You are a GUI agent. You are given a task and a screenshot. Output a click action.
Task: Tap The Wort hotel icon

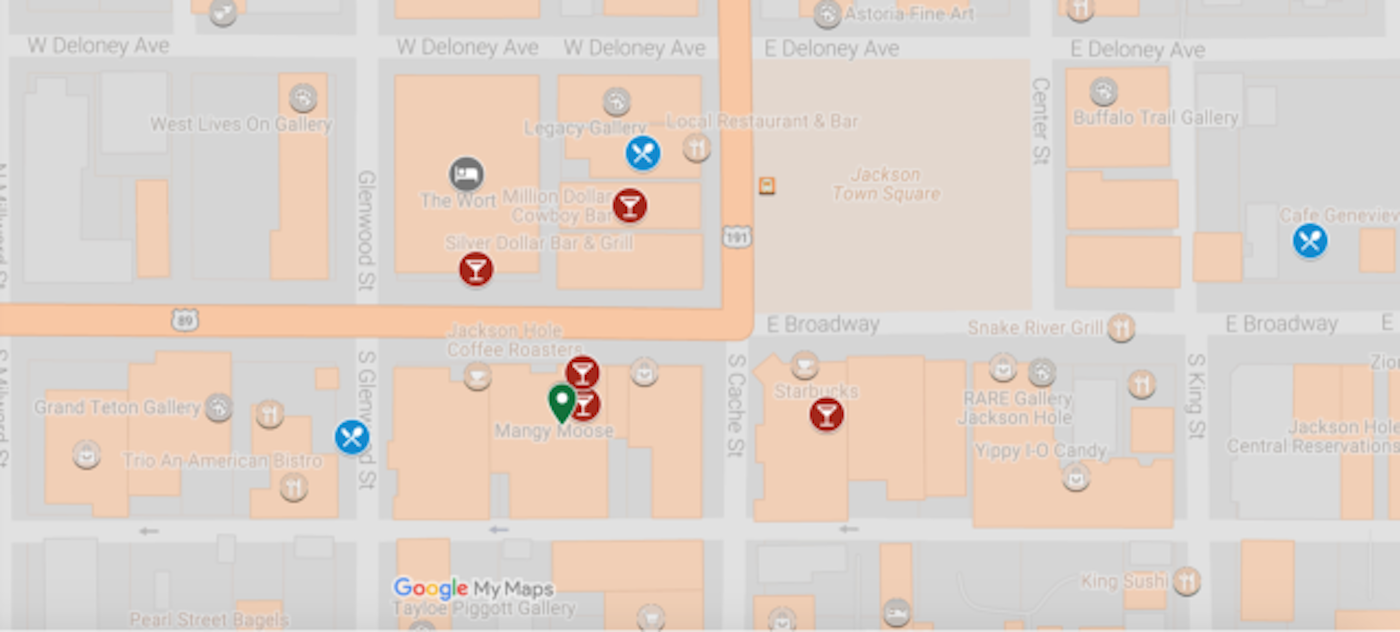click(466, 174)
